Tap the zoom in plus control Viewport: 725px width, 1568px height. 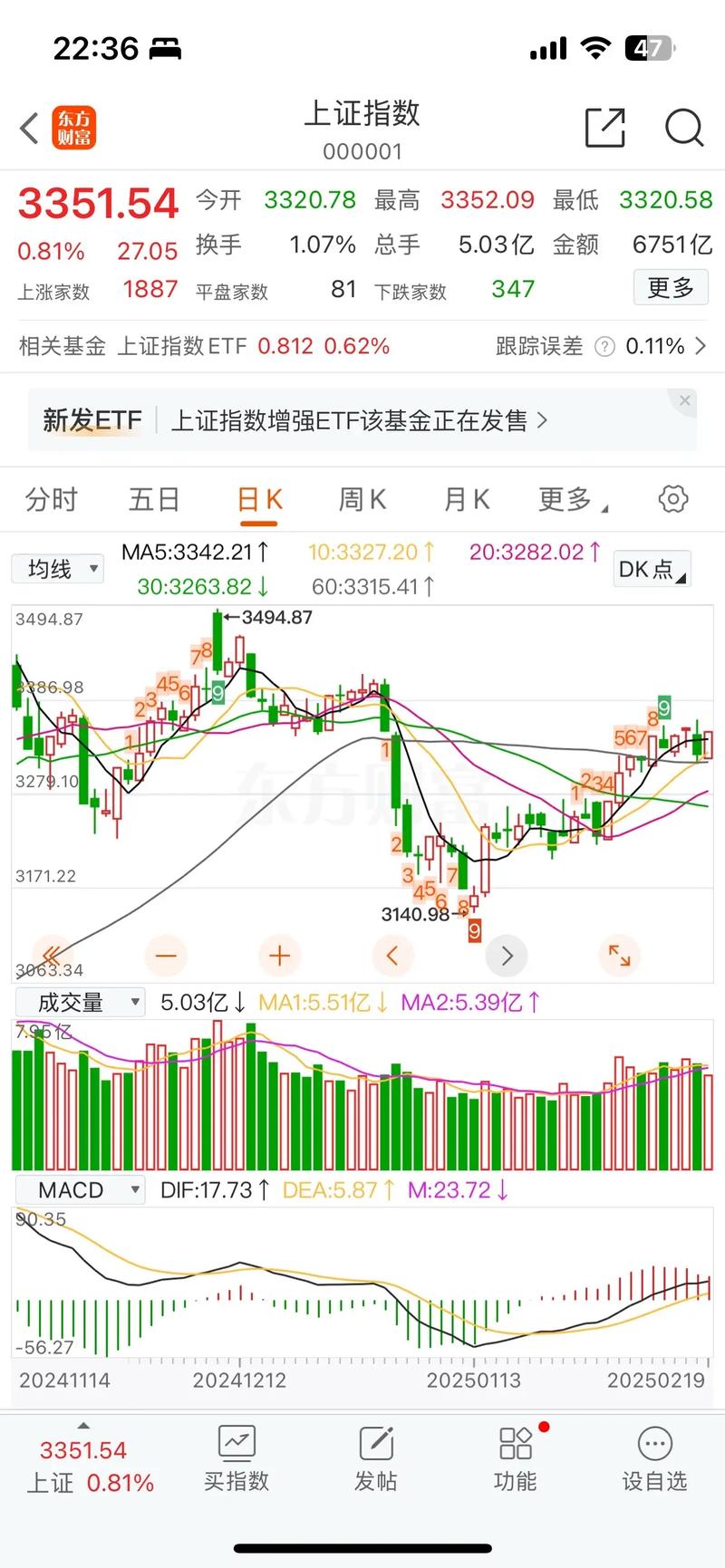pyautogui.click(x=279, y=956)
